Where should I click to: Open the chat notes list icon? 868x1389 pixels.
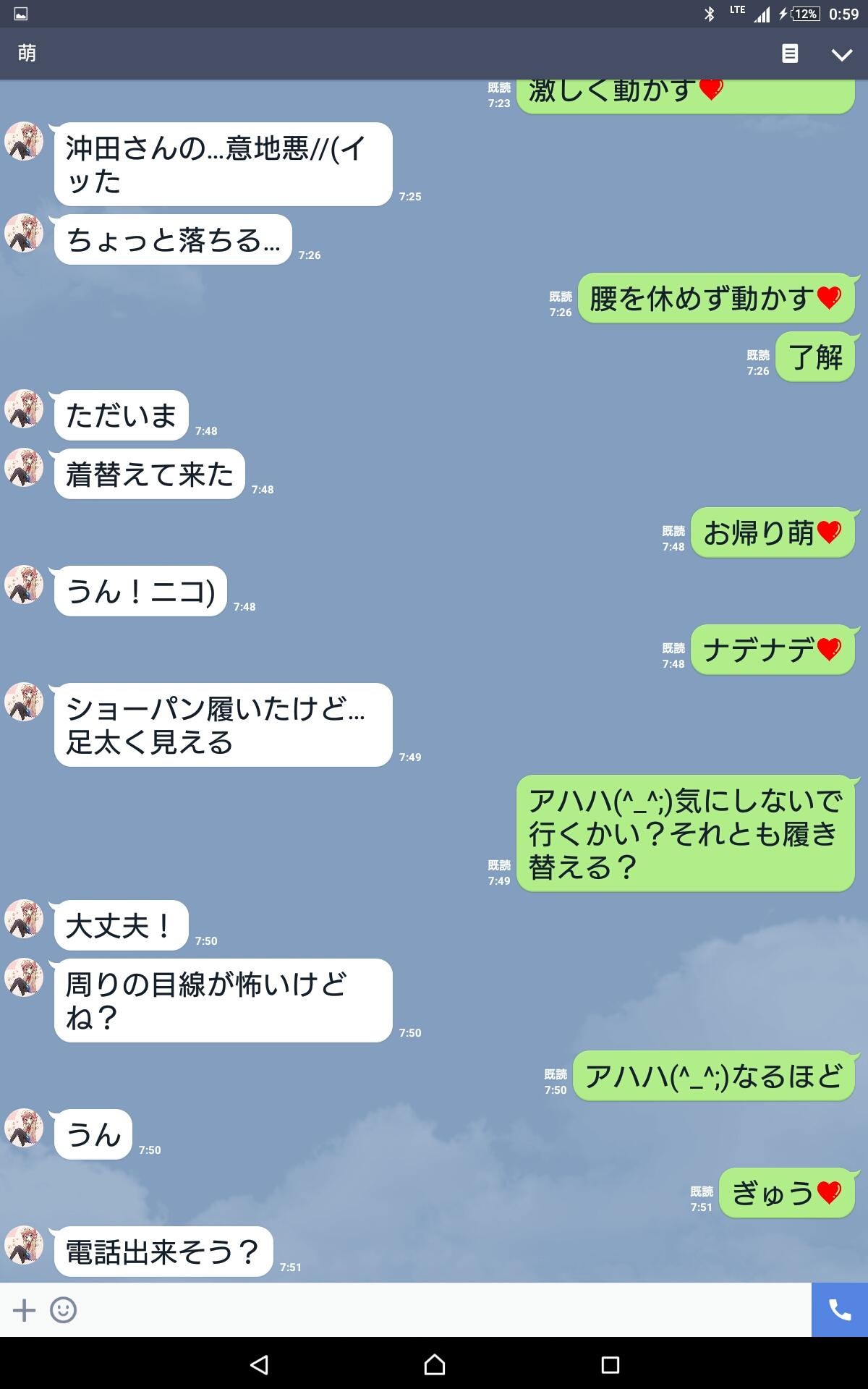[790, 54]
